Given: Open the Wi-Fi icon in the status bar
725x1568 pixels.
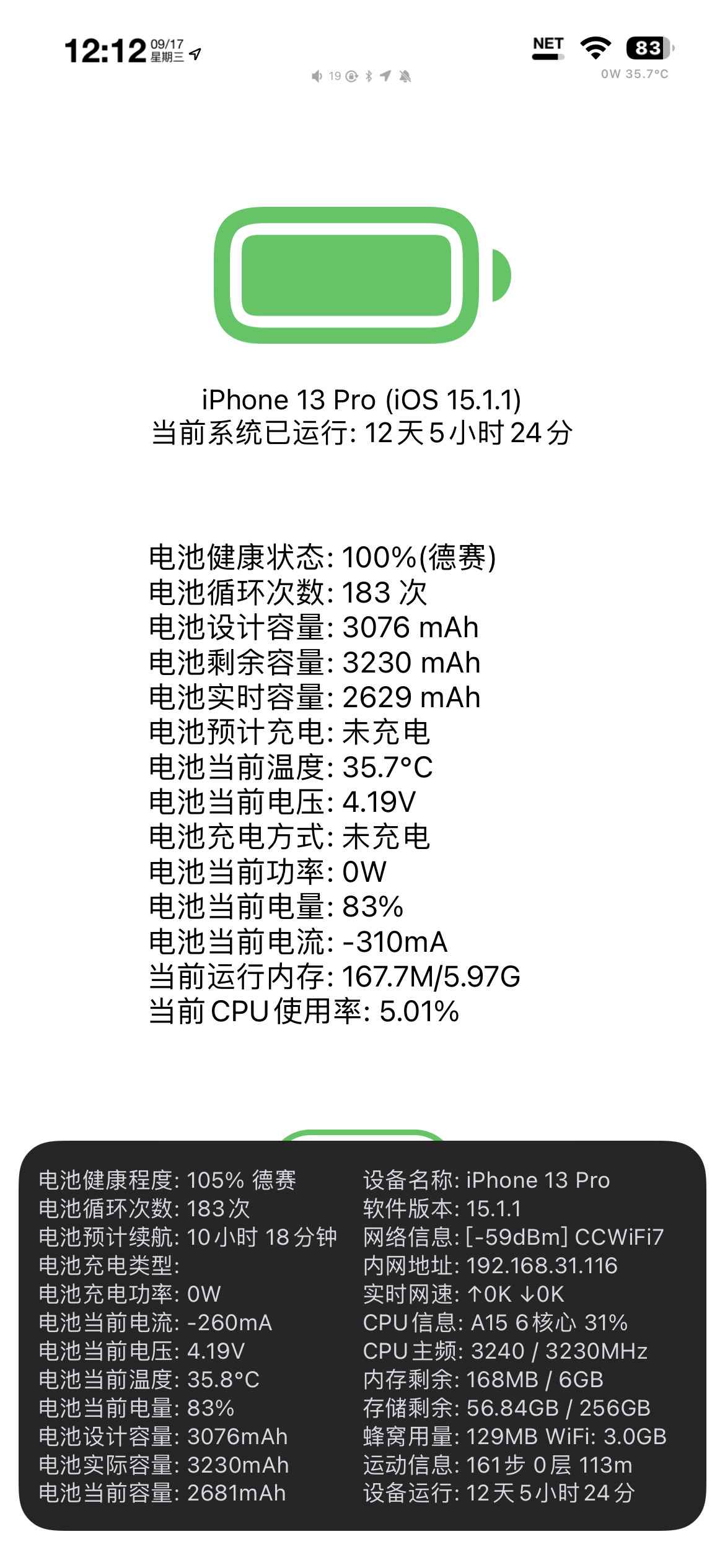Looking at the screenshot, I should [x=596, y=47].
